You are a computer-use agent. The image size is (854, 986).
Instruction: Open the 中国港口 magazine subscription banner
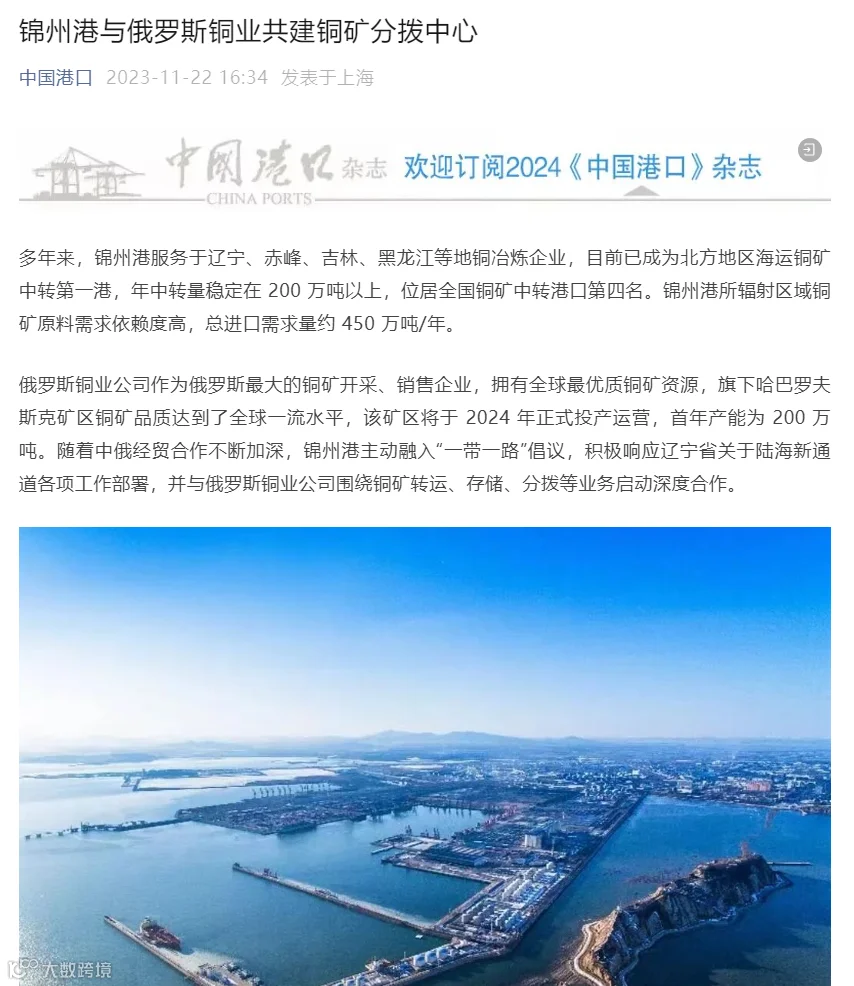424,170
